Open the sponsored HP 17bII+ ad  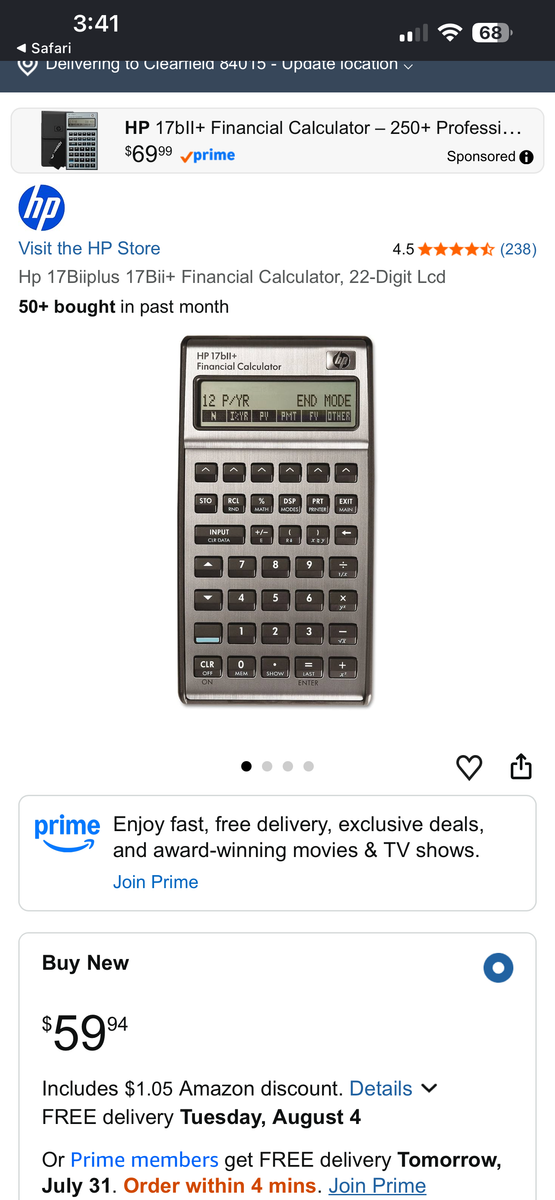coord(277,140)
